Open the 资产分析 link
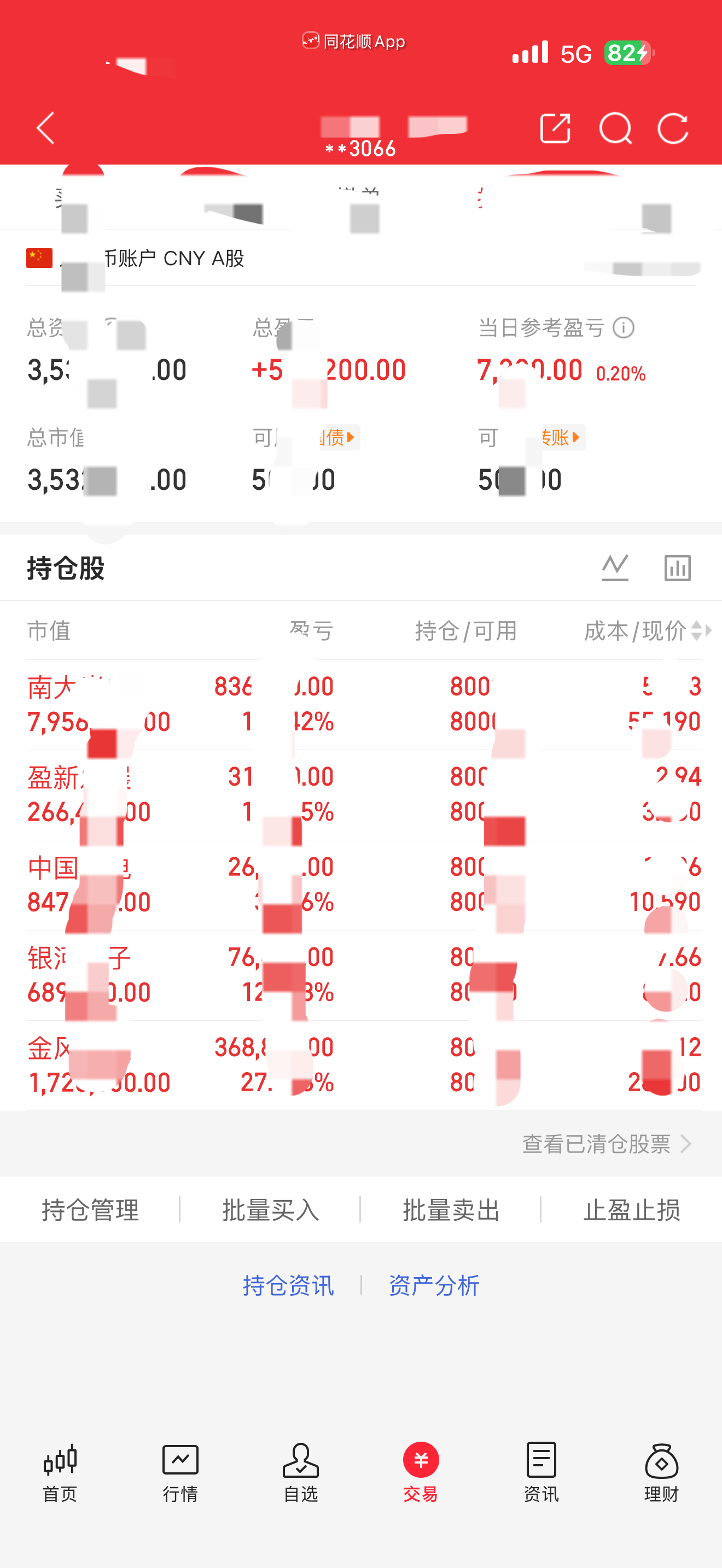This screenshot has width=722, height=1568. pyautogui.click(x=433, y=1285)
